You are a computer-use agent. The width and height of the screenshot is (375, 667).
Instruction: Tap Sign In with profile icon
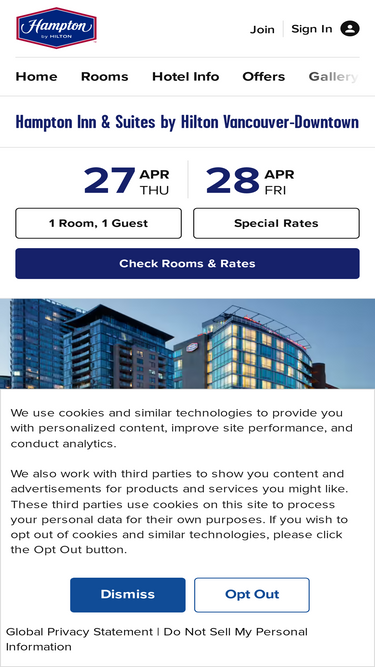coord(325,29)
